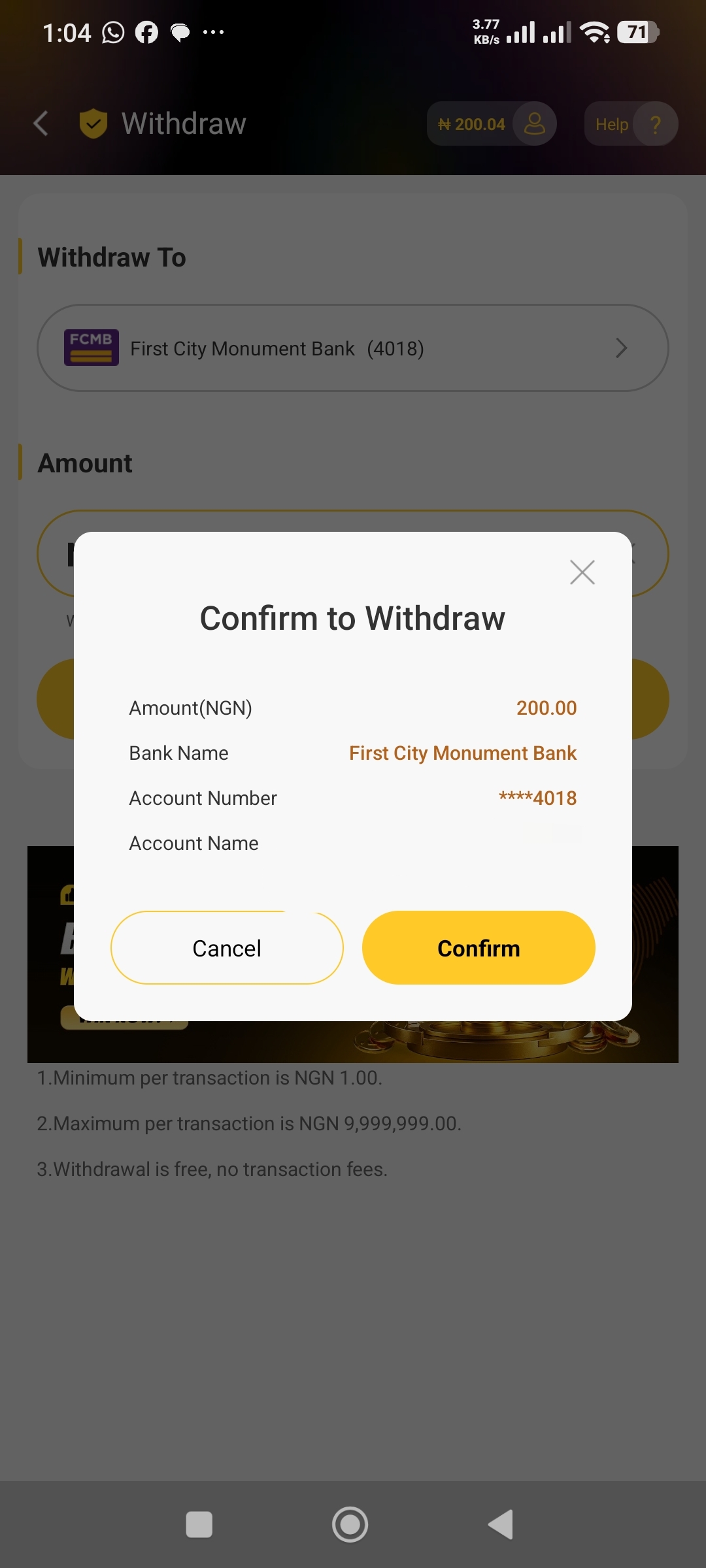The height and width of the screenshot is (1568, 706).
Task: Go back from the Withdraw page
Action: [x=41, y=123]
